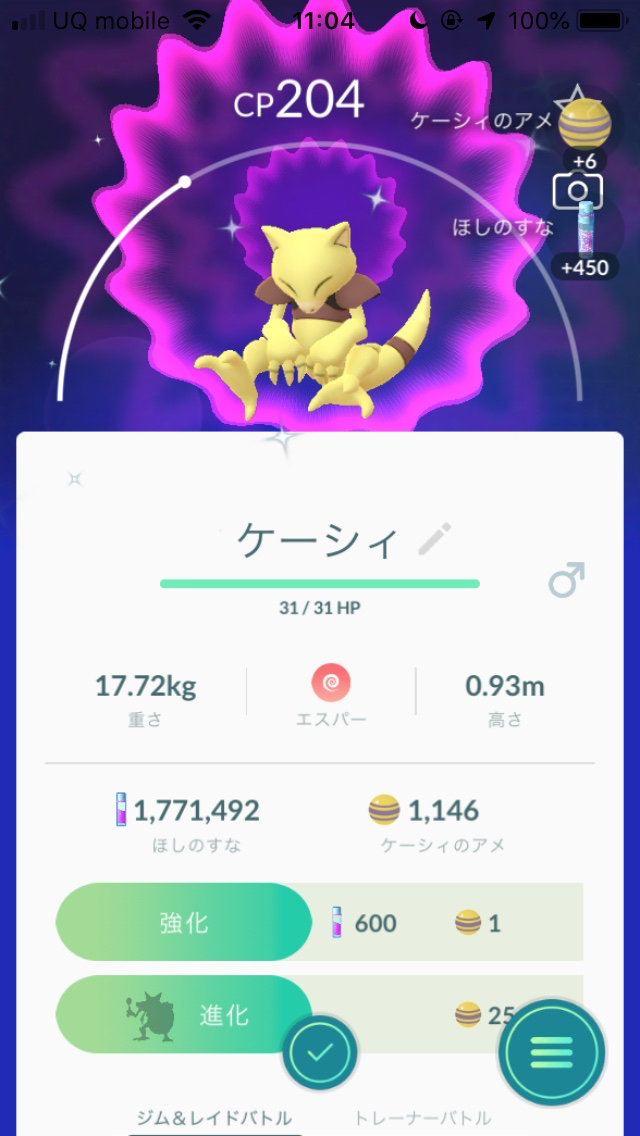Close the Pokémon detail with the checkmark button
Image resolution: width=640 pixels, height=1136 pixels.
pos(320,1053)
